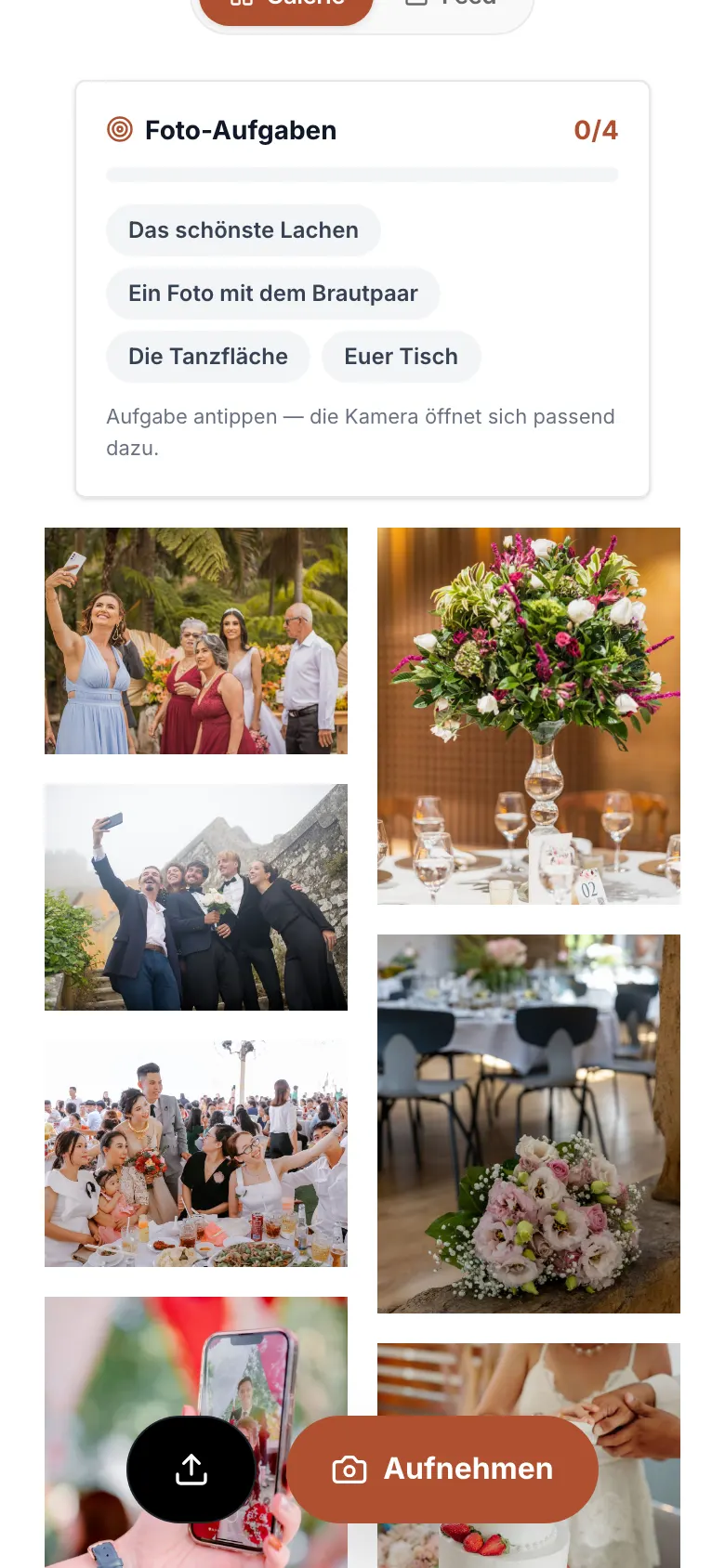This screenshot has width=725, height=1568.
Task: Tap the "Ein Foto mit dem Brautpaar" chip
Action: point(272,294)
